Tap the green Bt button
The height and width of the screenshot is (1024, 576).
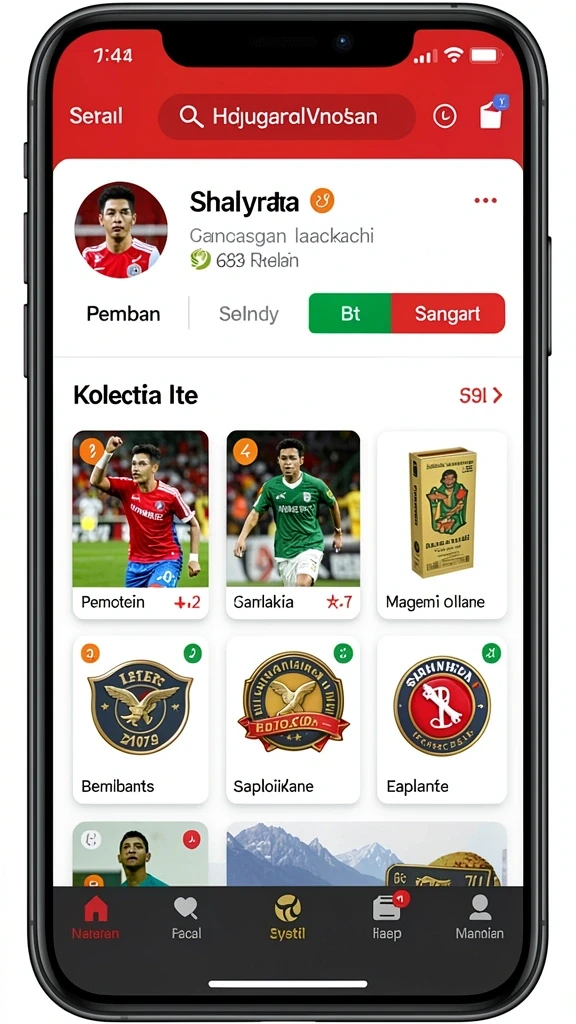click(x=350, y=313)
